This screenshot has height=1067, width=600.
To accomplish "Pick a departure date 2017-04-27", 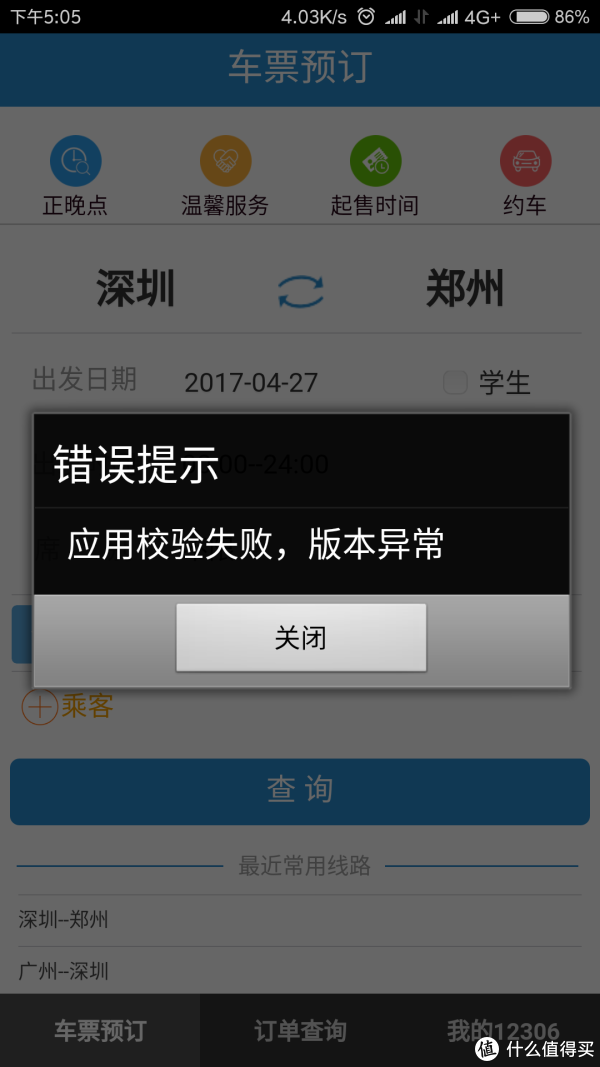I will pos(251,382).
